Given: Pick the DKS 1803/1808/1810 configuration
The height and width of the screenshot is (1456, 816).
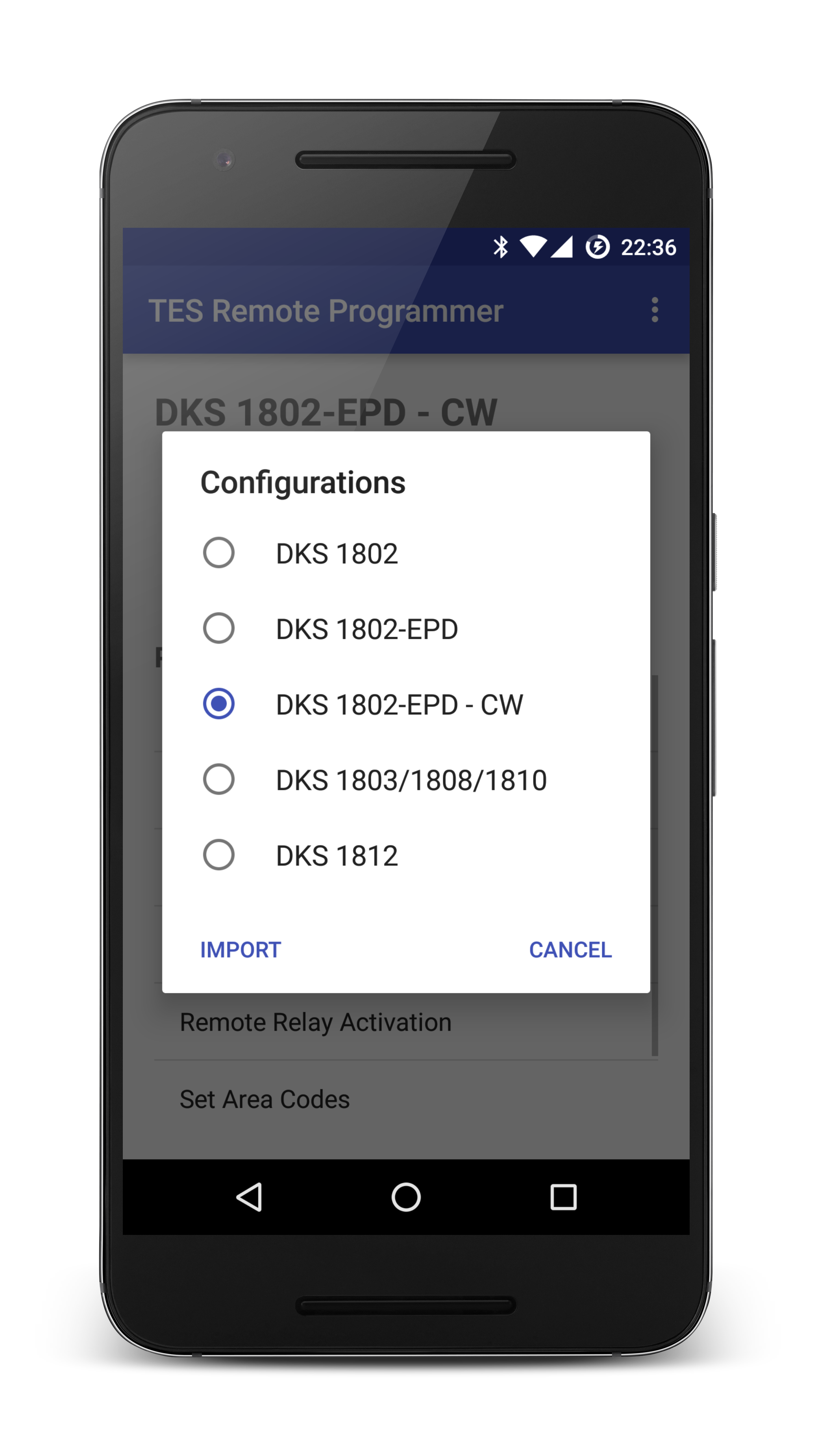Looking at the screenshot, I should [405, 779].
